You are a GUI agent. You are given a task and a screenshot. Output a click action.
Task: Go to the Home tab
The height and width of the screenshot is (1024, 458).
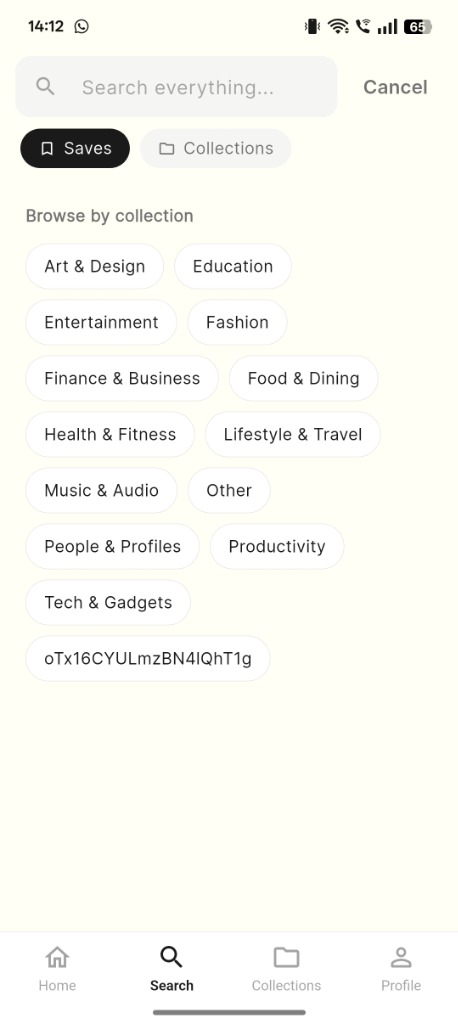click(x=57, y=969)
